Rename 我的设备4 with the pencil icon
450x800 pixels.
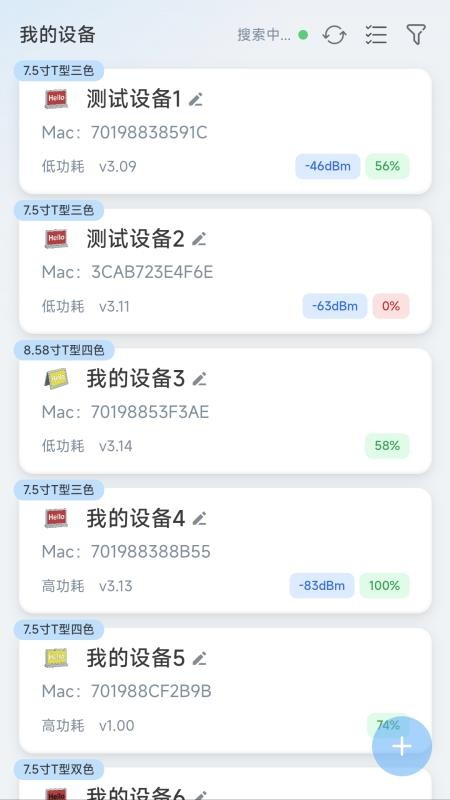(199, 518)
